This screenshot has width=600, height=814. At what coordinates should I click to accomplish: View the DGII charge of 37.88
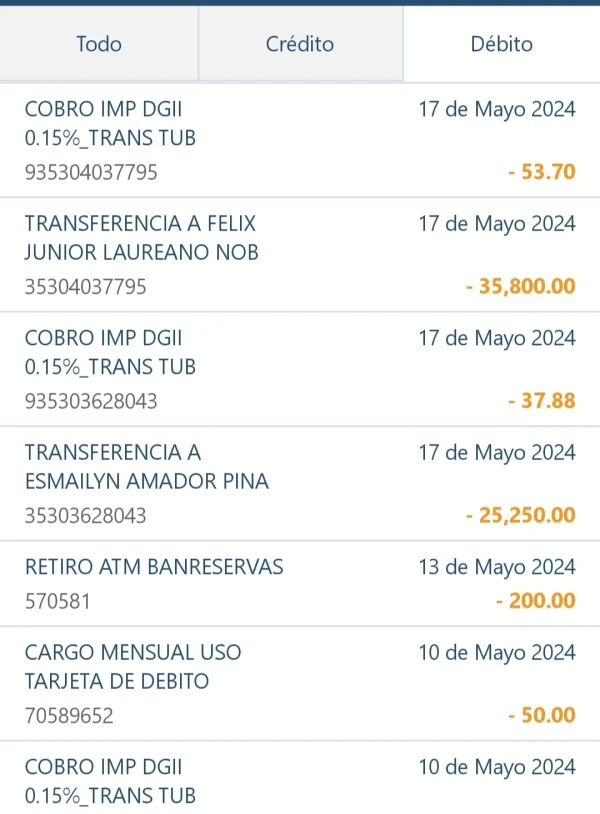click(x=300, y=369)
